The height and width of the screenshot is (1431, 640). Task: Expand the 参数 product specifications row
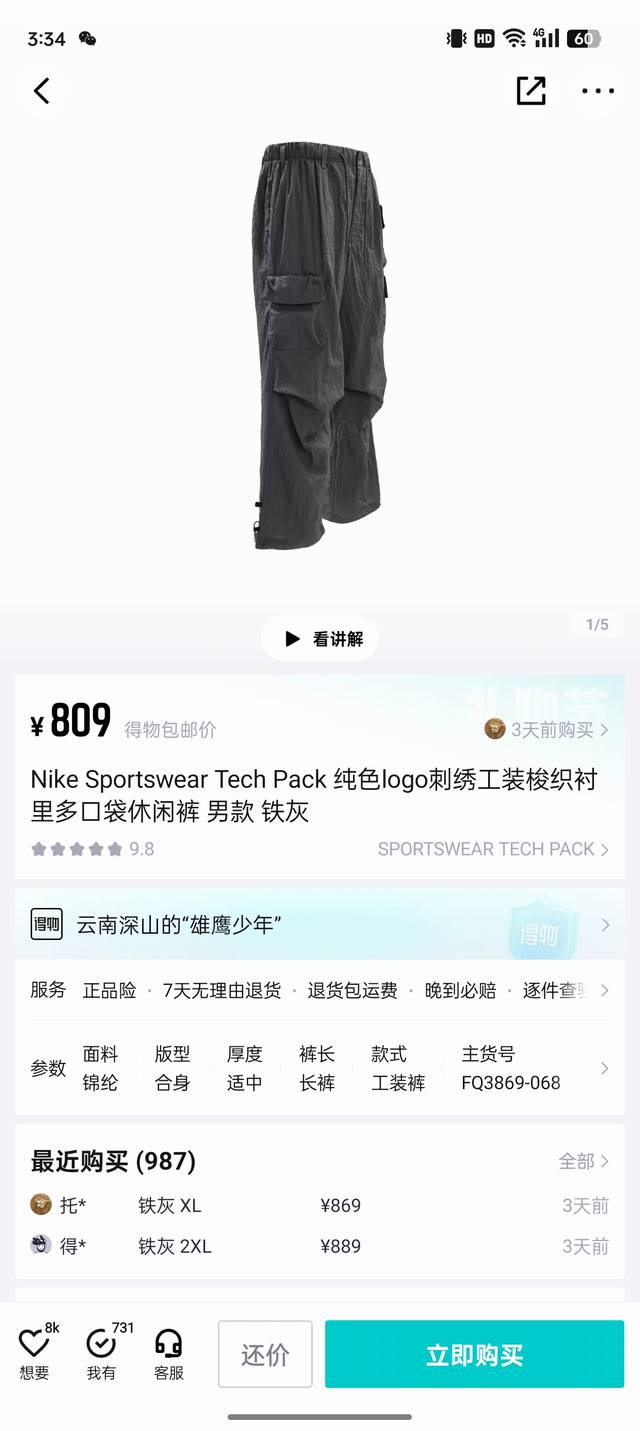pyautogui.click(x=604, y=1068)
